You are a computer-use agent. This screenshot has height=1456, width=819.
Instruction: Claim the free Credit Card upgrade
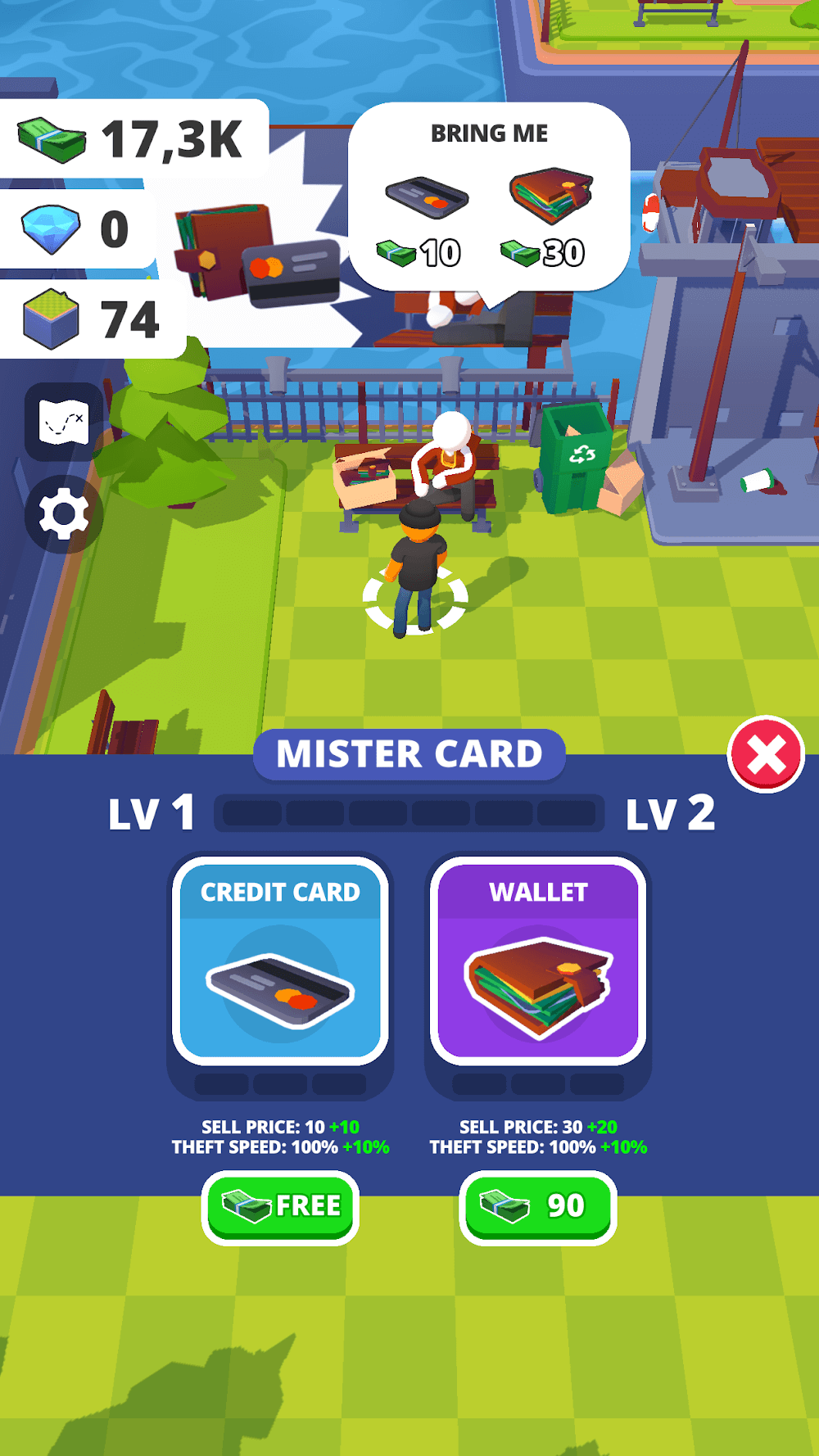pos(280,1206)
